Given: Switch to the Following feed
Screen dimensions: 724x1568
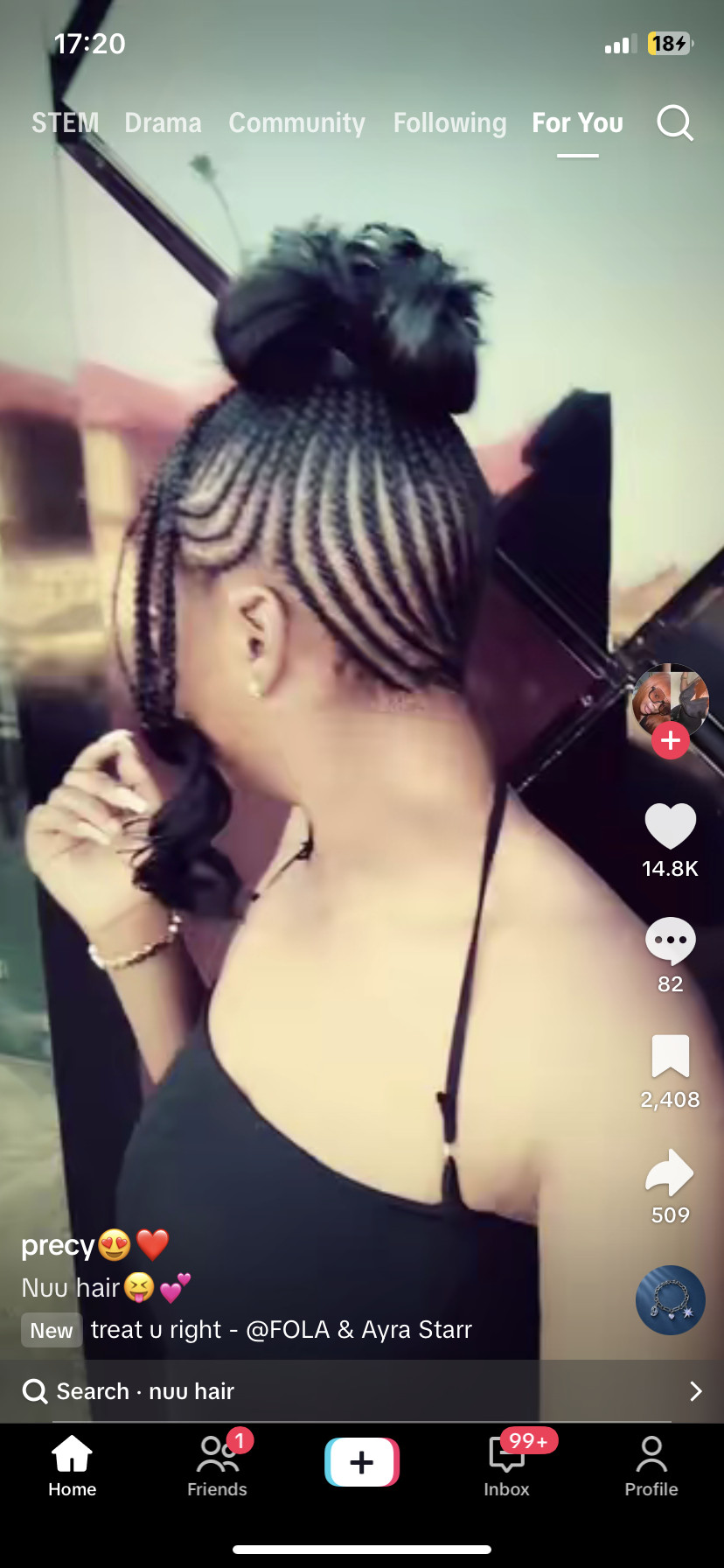Looking at the screenshot, I should click(450, 123).
